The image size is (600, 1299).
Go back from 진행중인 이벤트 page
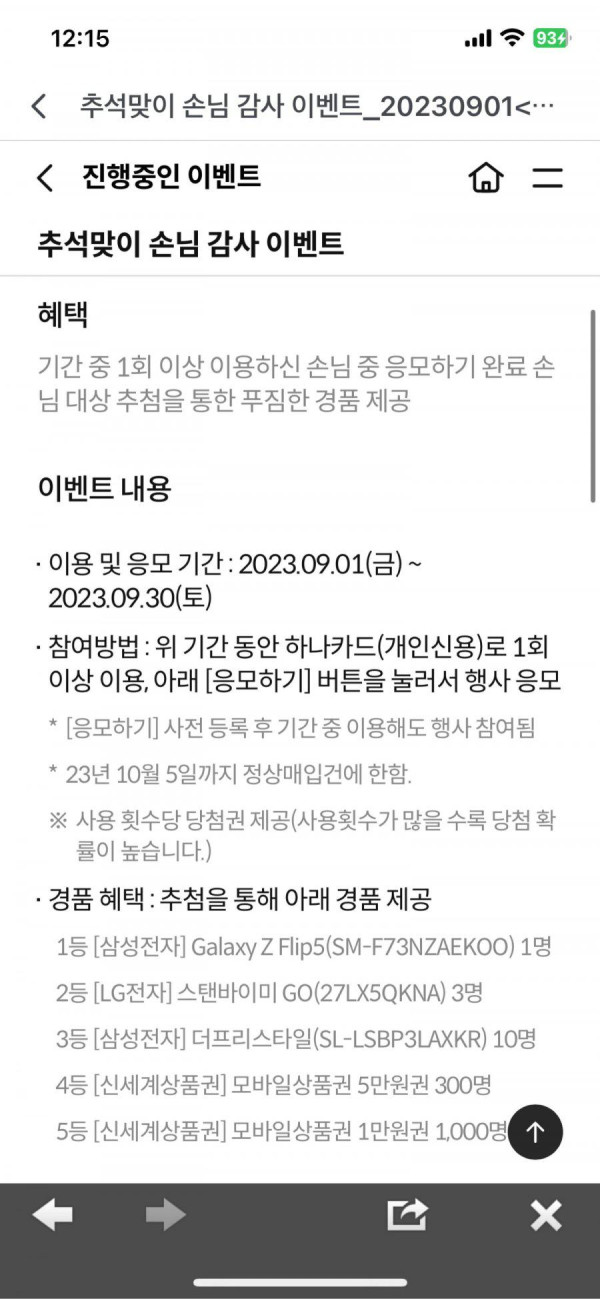[44, 178]
